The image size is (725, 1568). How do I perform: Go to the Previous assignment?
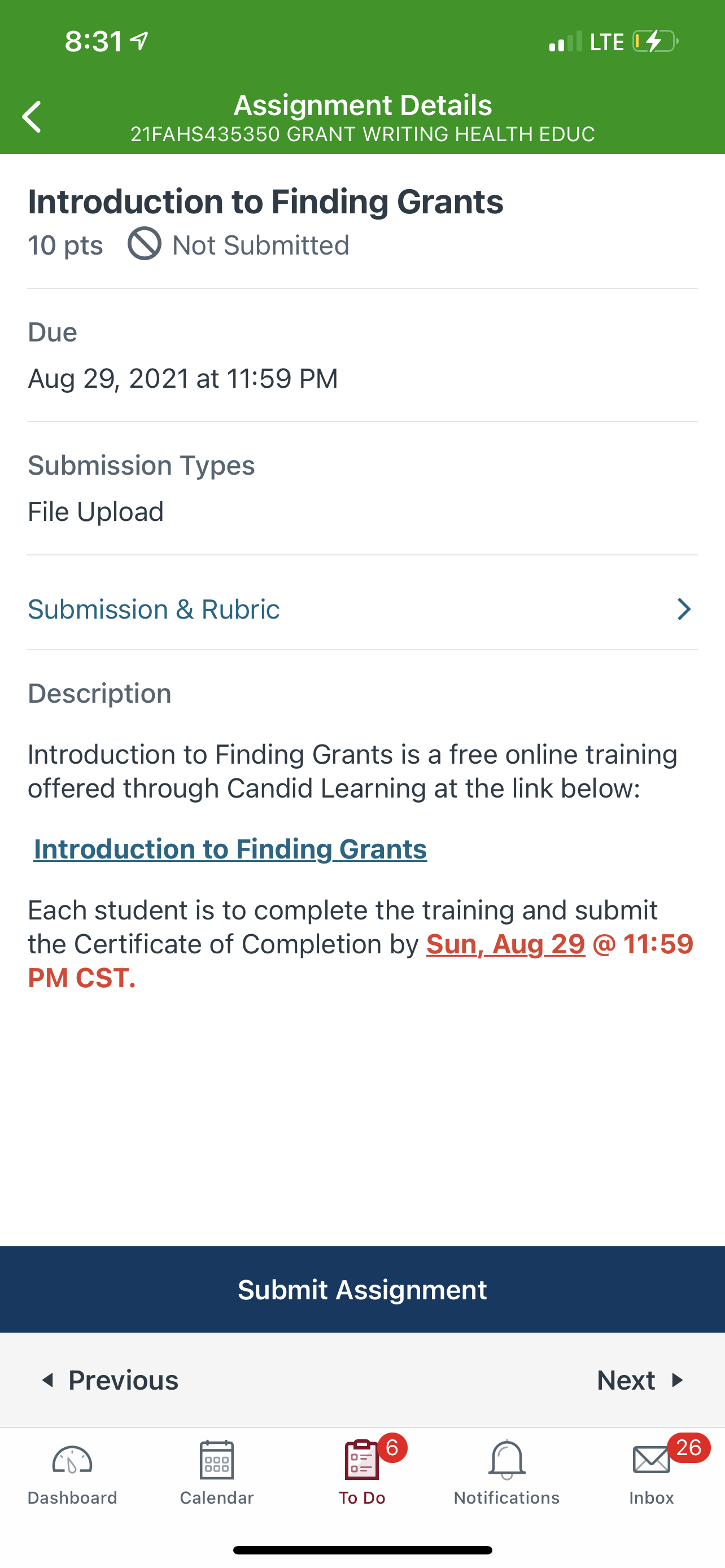(x=110, y=1380)
